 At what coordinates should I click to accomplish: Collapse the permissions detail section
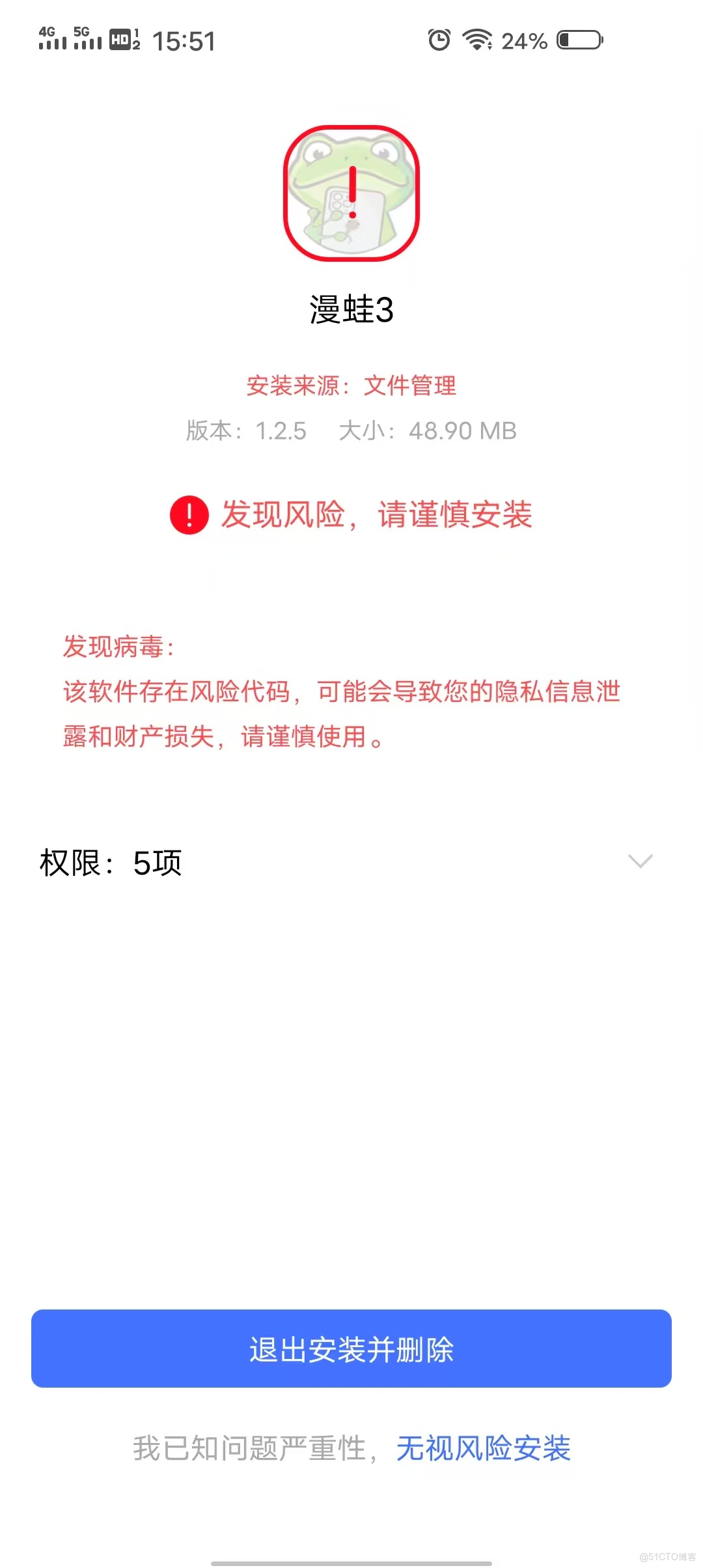point(641,861)
